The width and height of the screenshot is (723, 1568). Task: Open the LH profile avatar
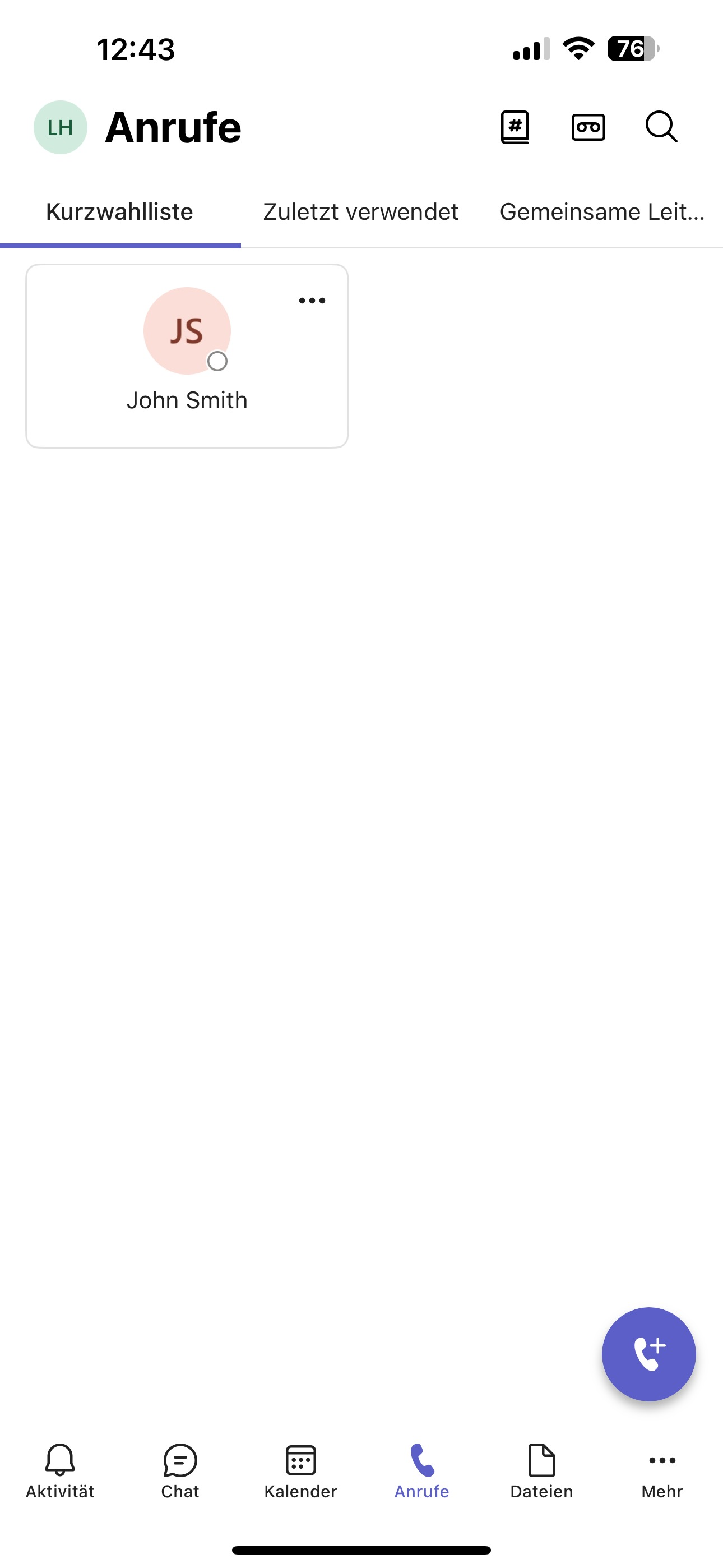point(61,127)
